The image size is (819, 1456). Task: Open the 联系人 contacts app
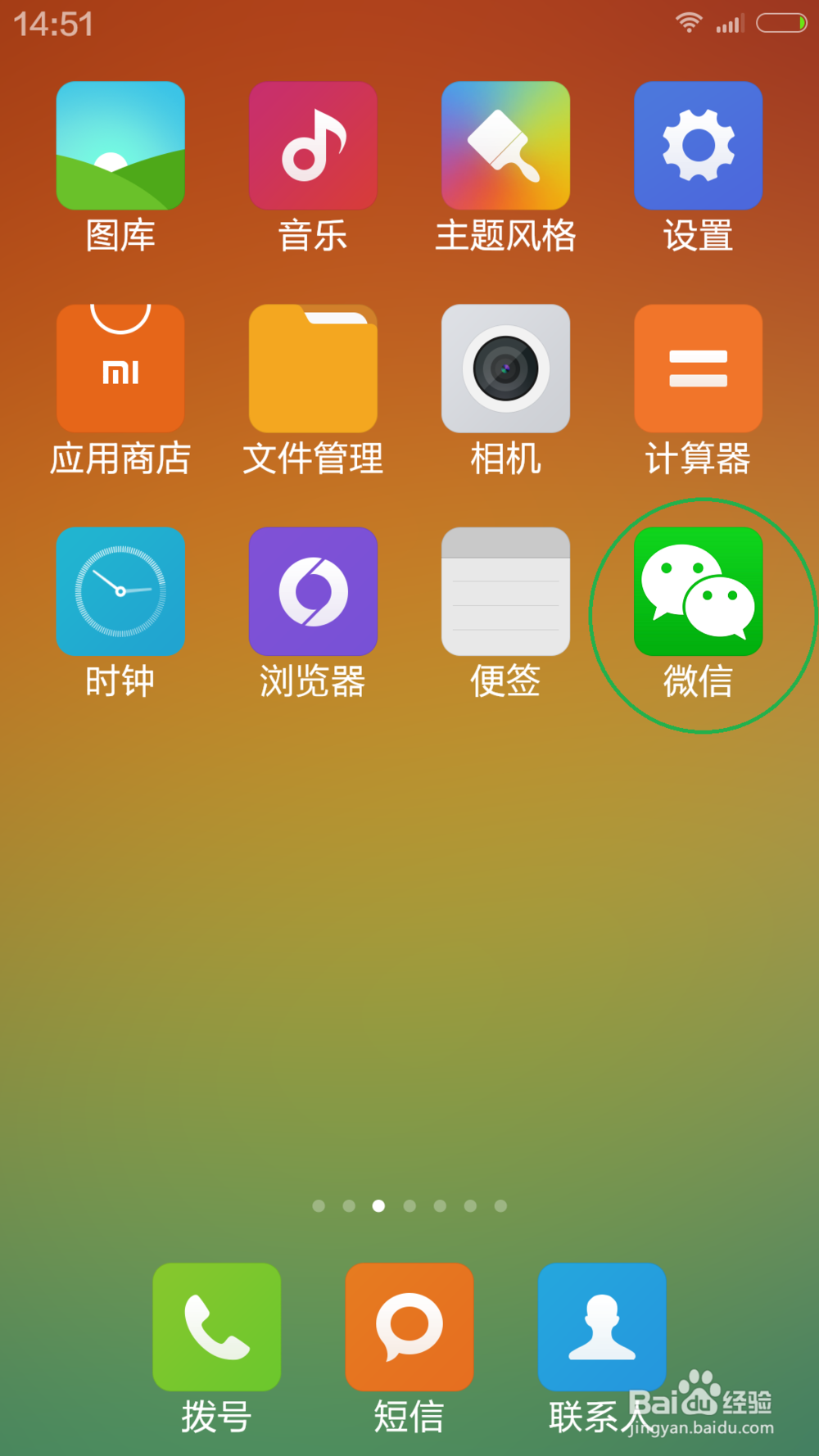pyautogui.click(x=602, y=1328)
